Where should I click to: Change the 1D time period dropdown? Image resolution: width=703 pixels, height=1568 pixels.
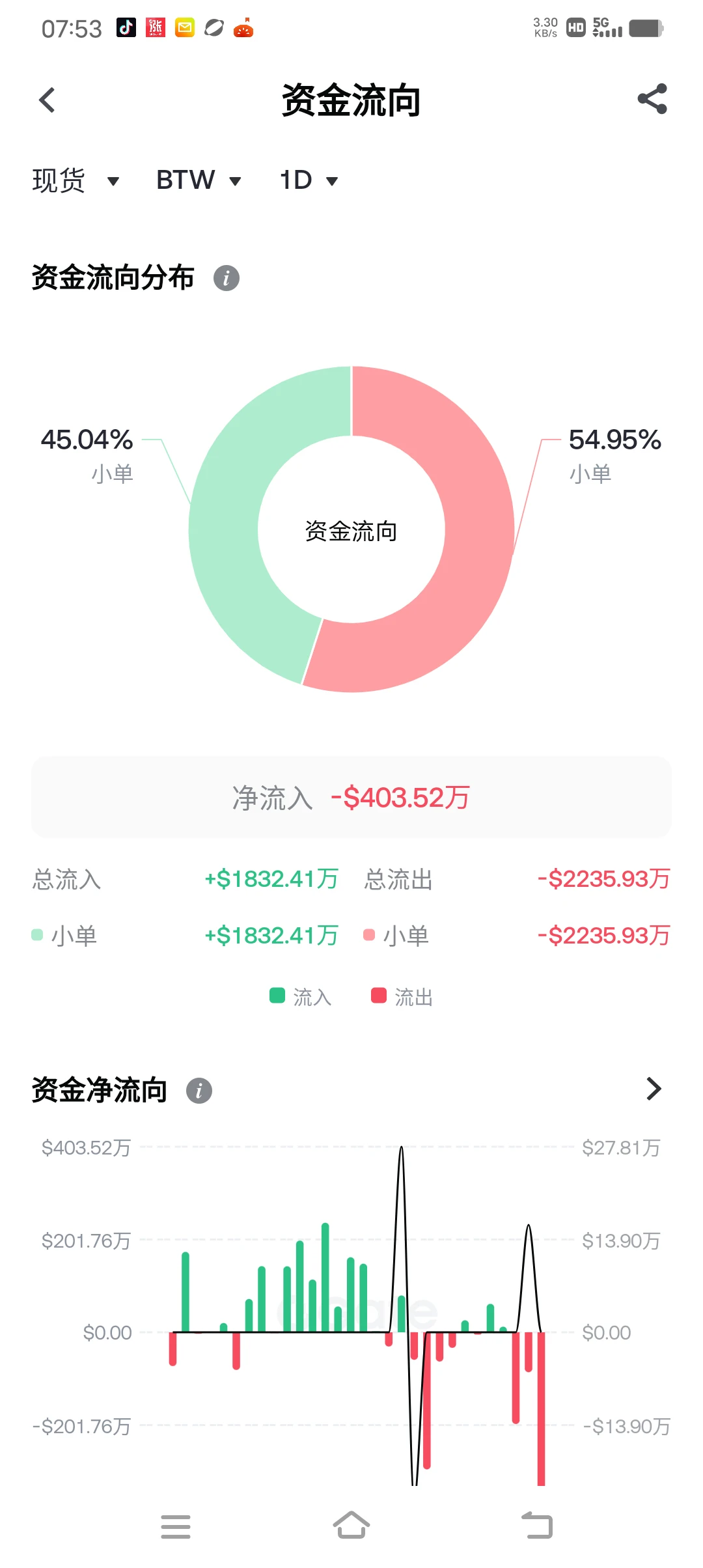(309, 180)
